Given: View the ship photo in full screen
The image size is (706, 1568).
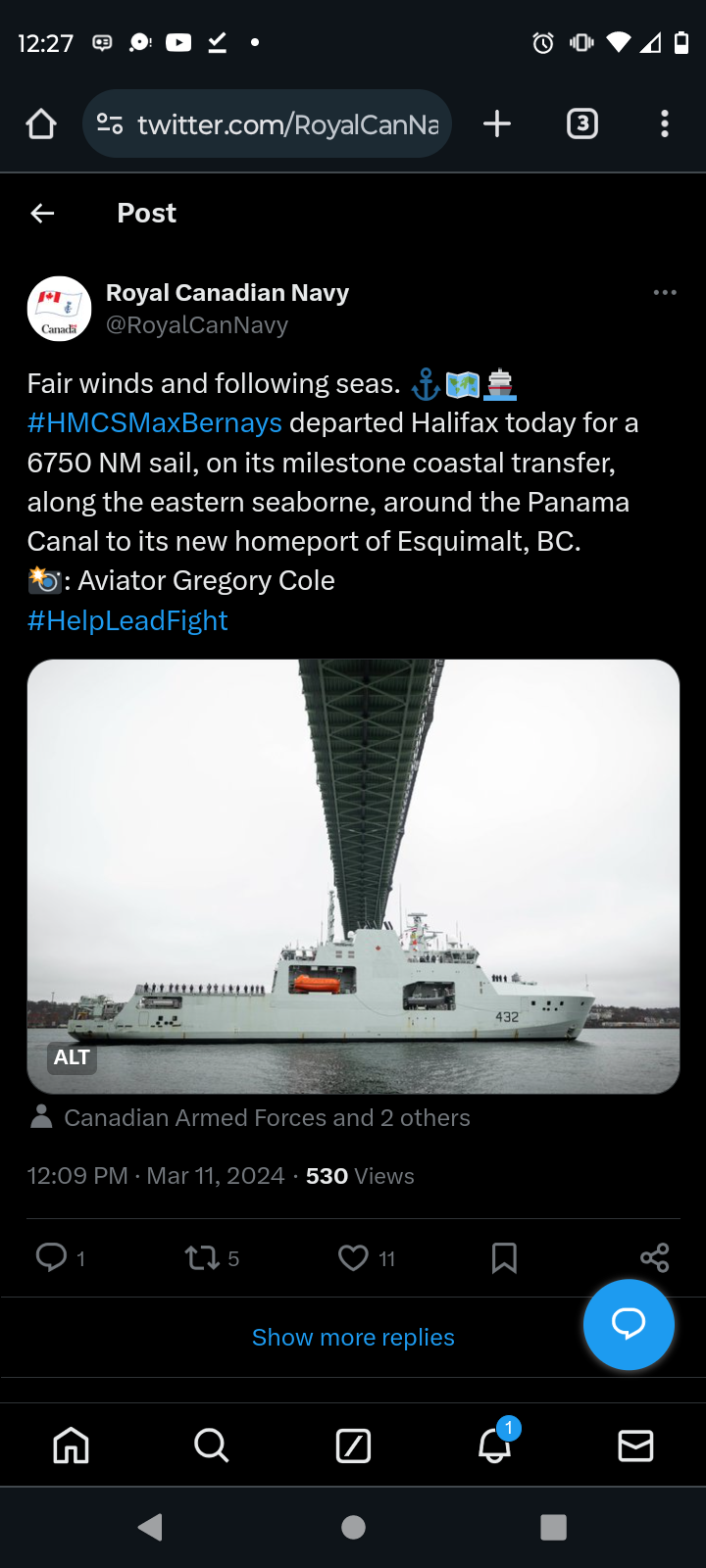Looking at the screenshot, I should (x=353, y=876).
